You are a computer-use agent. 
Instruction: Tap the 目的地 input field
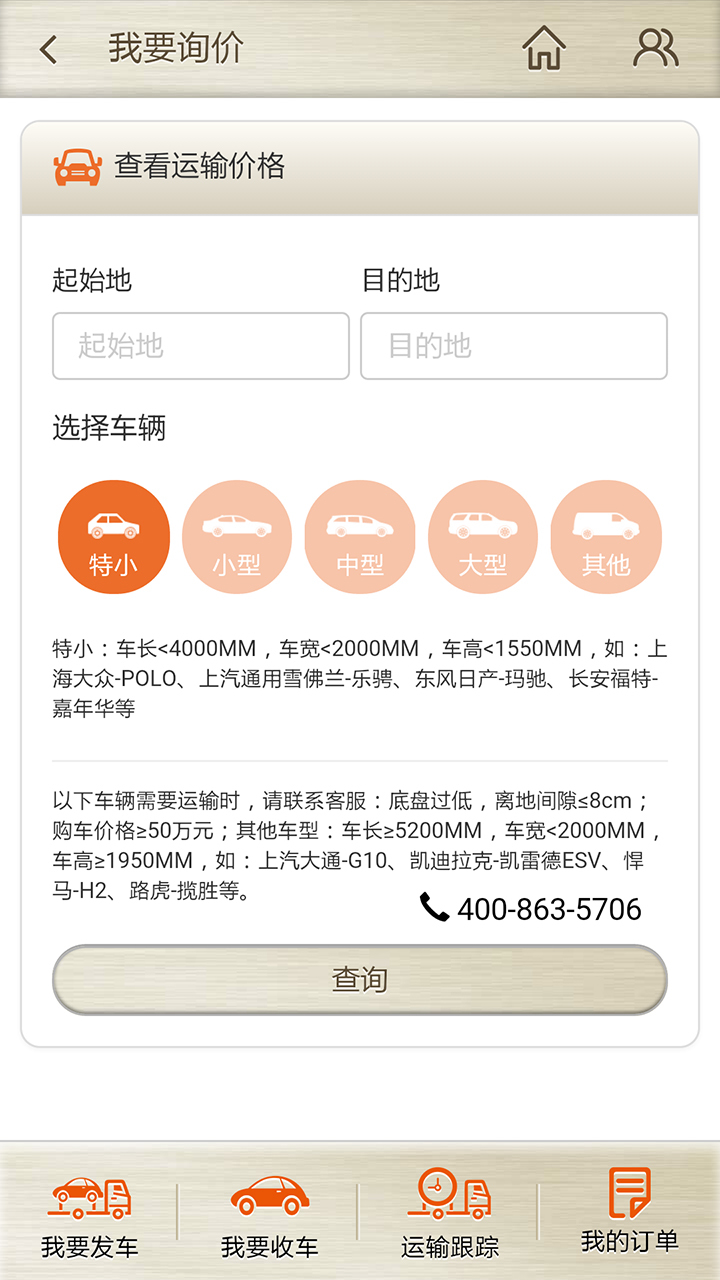pyautogui.click(x=513, y=346)
